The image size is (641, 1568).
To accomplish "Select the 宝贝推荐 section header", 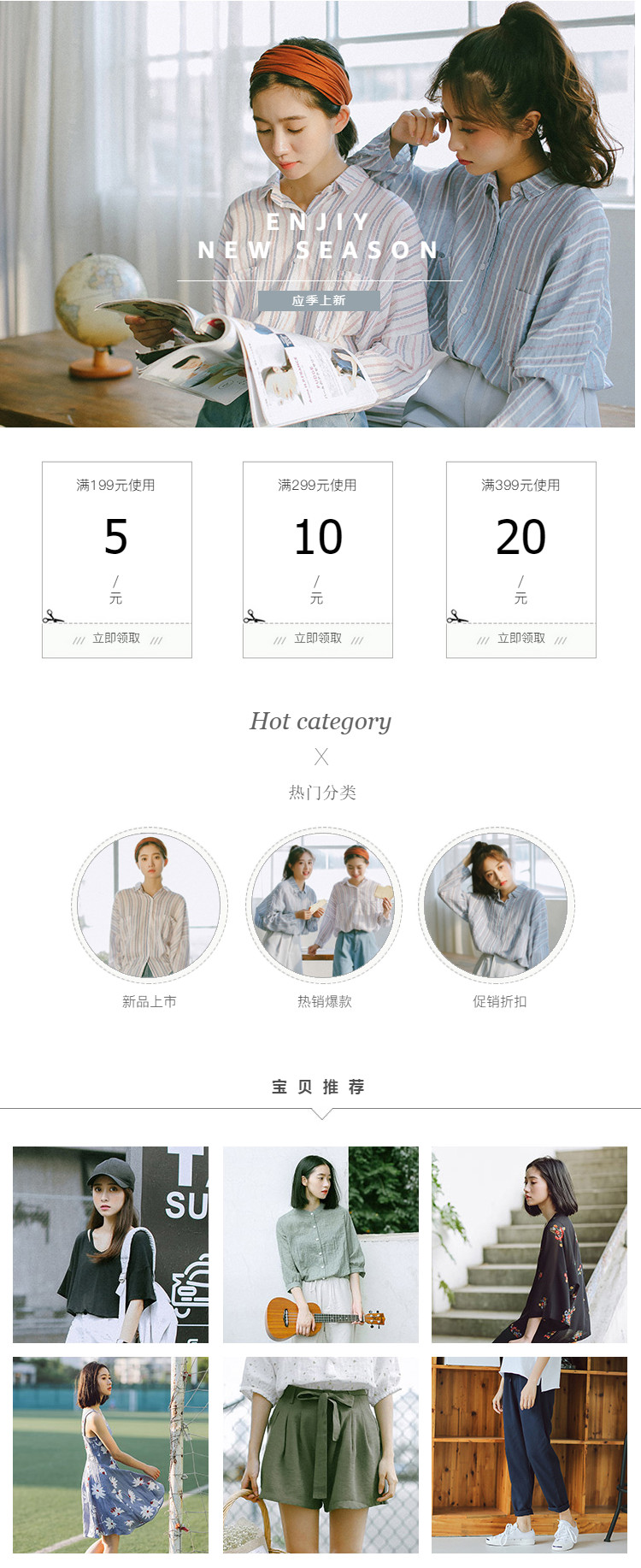I will coord(320,1087).
